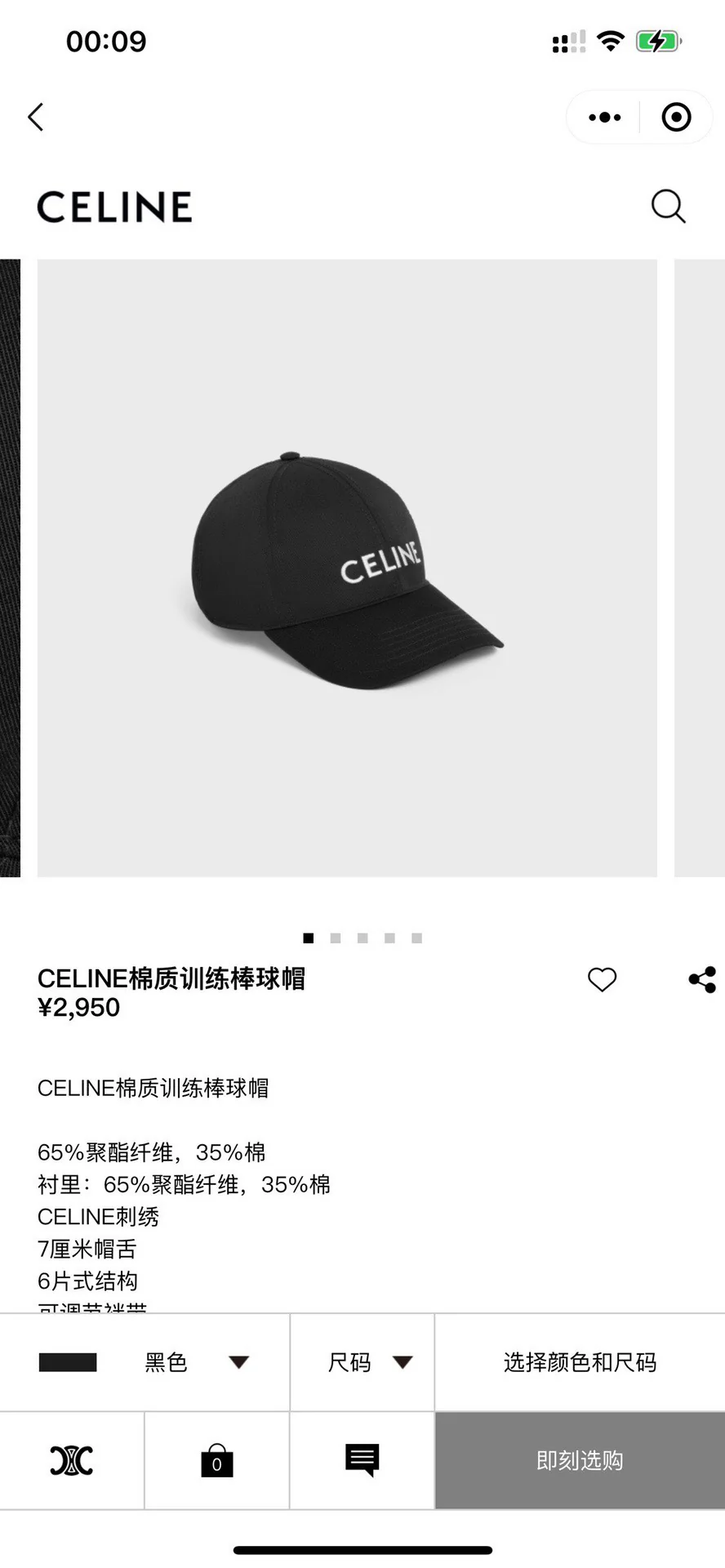The width and height of the screenshot is (725, 1568).
Task: Tap the status bar clock showing 00:09
Action: tap(107, 41)
